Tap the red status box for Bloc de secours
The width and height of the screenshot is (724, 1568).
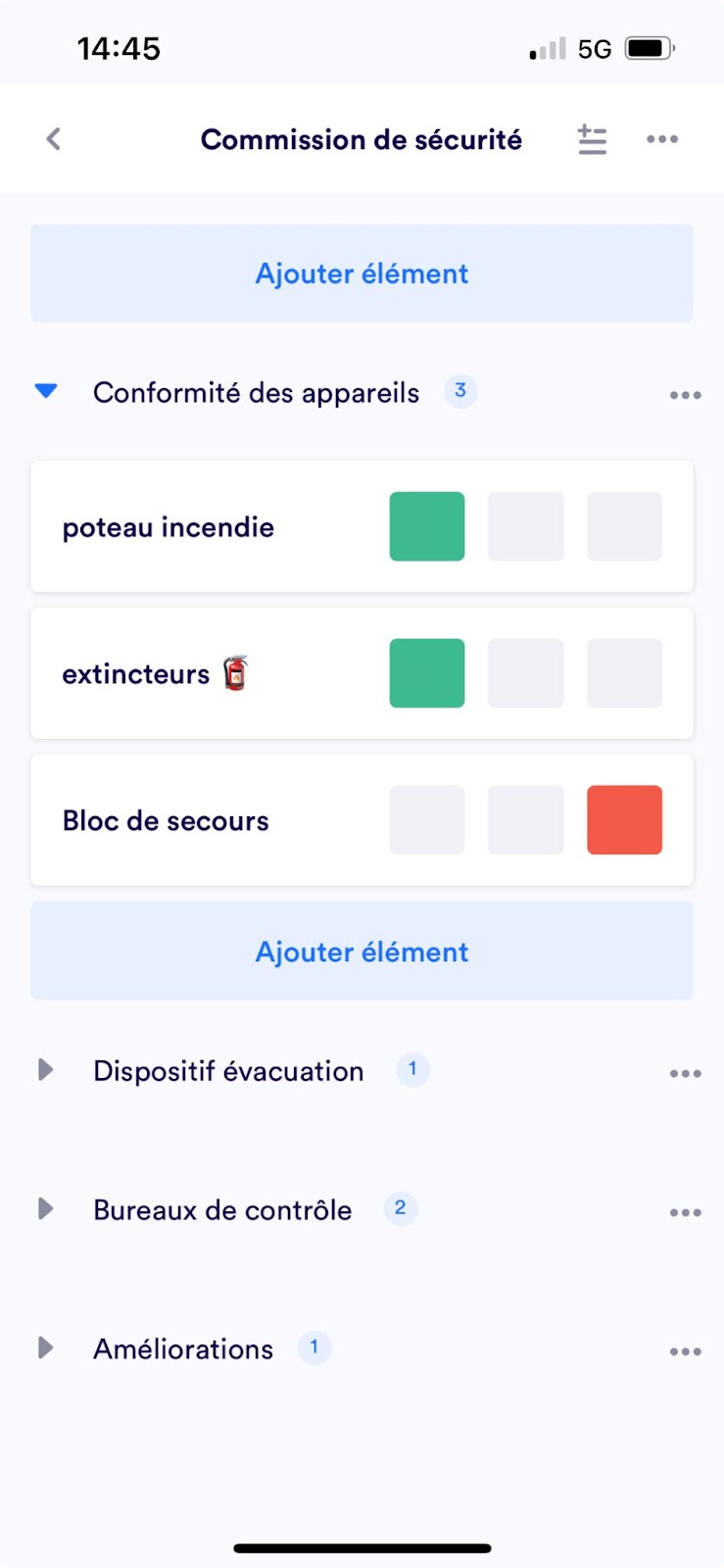point(625,819)
